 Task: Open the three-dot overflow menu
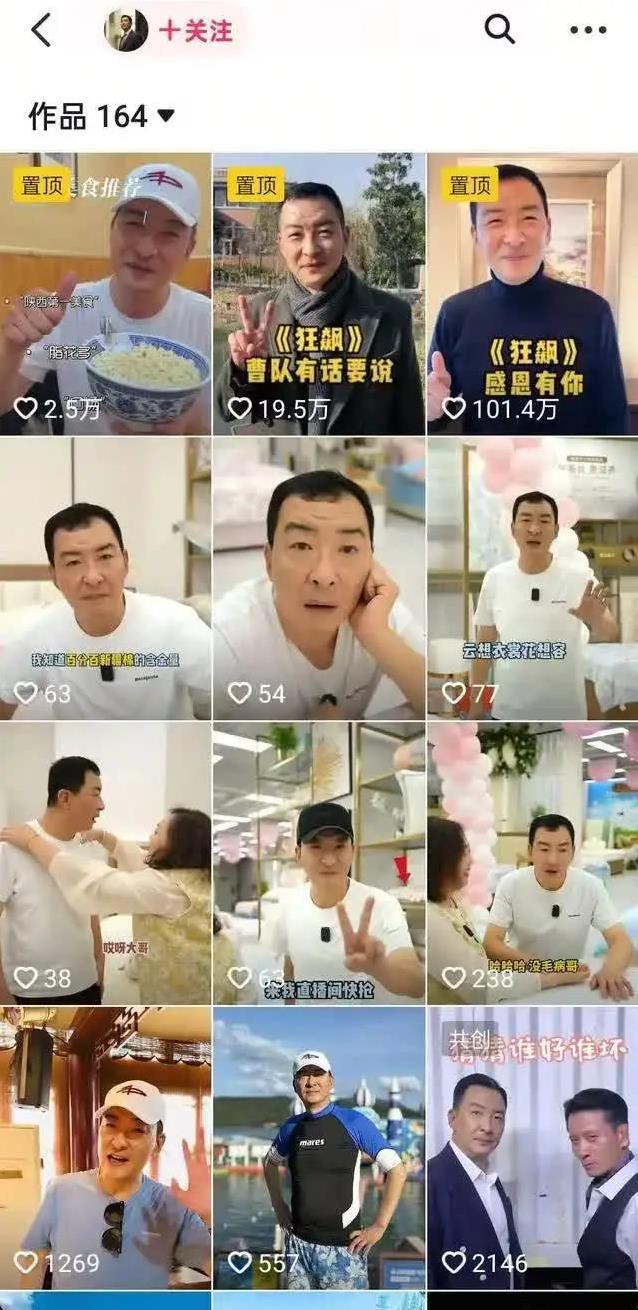[x=588, y=30]
